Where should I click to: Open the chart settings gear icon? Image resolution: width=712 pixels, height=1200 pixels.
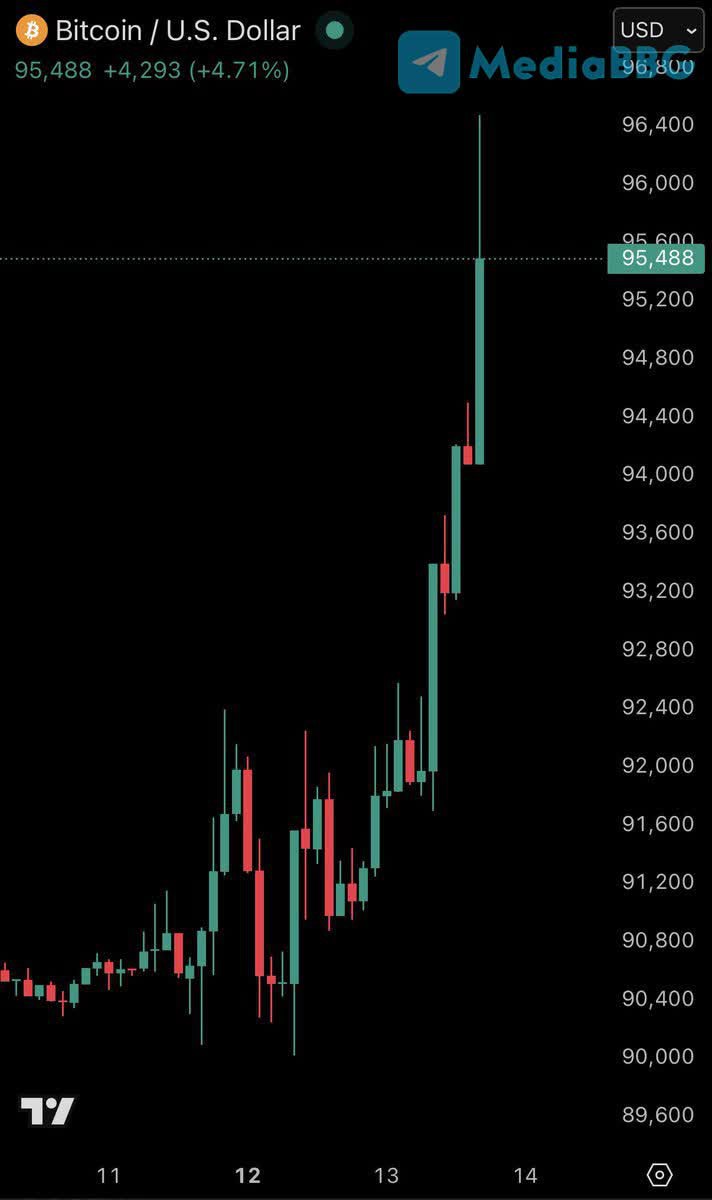[660, 1174]
